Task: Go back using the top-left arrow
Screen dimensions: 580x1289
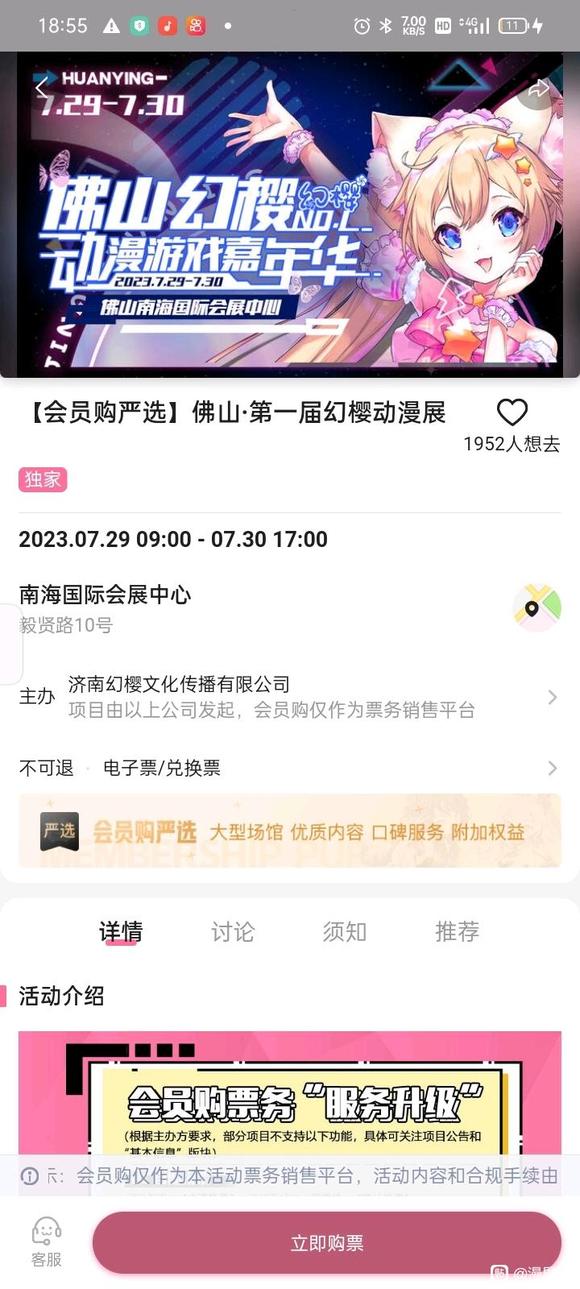Action: tap(40, 88)
